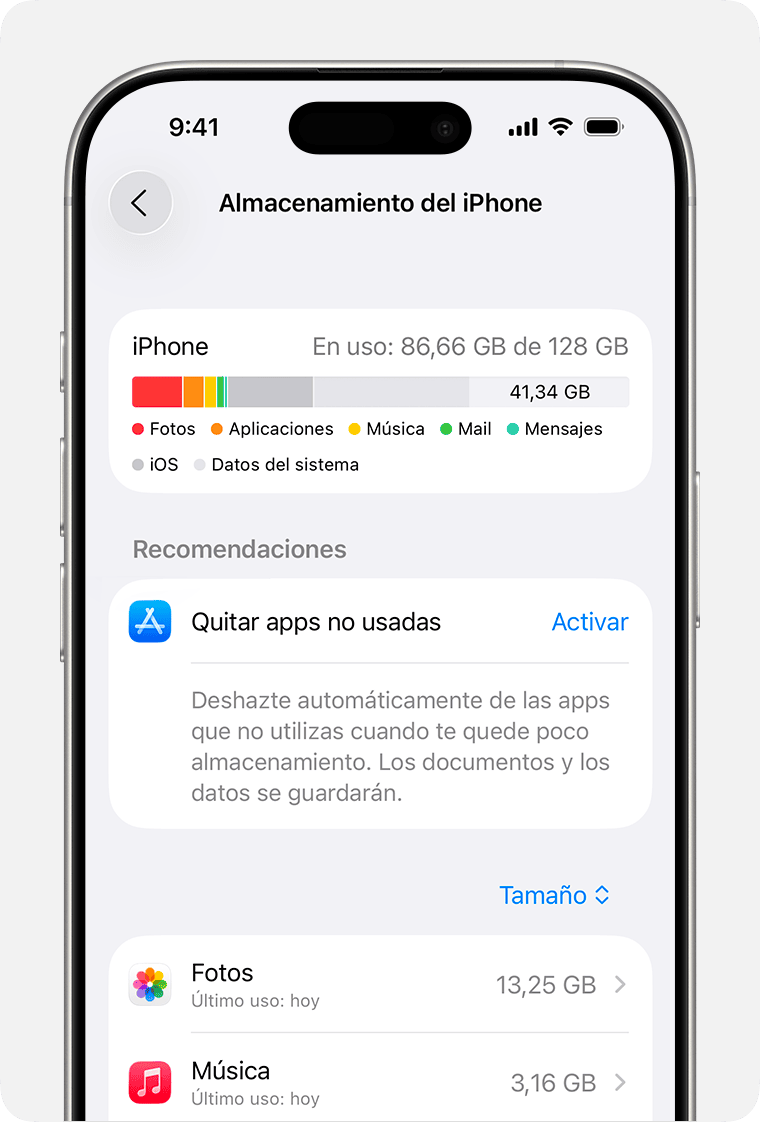Image resolution: width=760 pixels, height=1122 pixels.
Task: Activate Quitar apps no usadas
Action: (x=589, y=622)
